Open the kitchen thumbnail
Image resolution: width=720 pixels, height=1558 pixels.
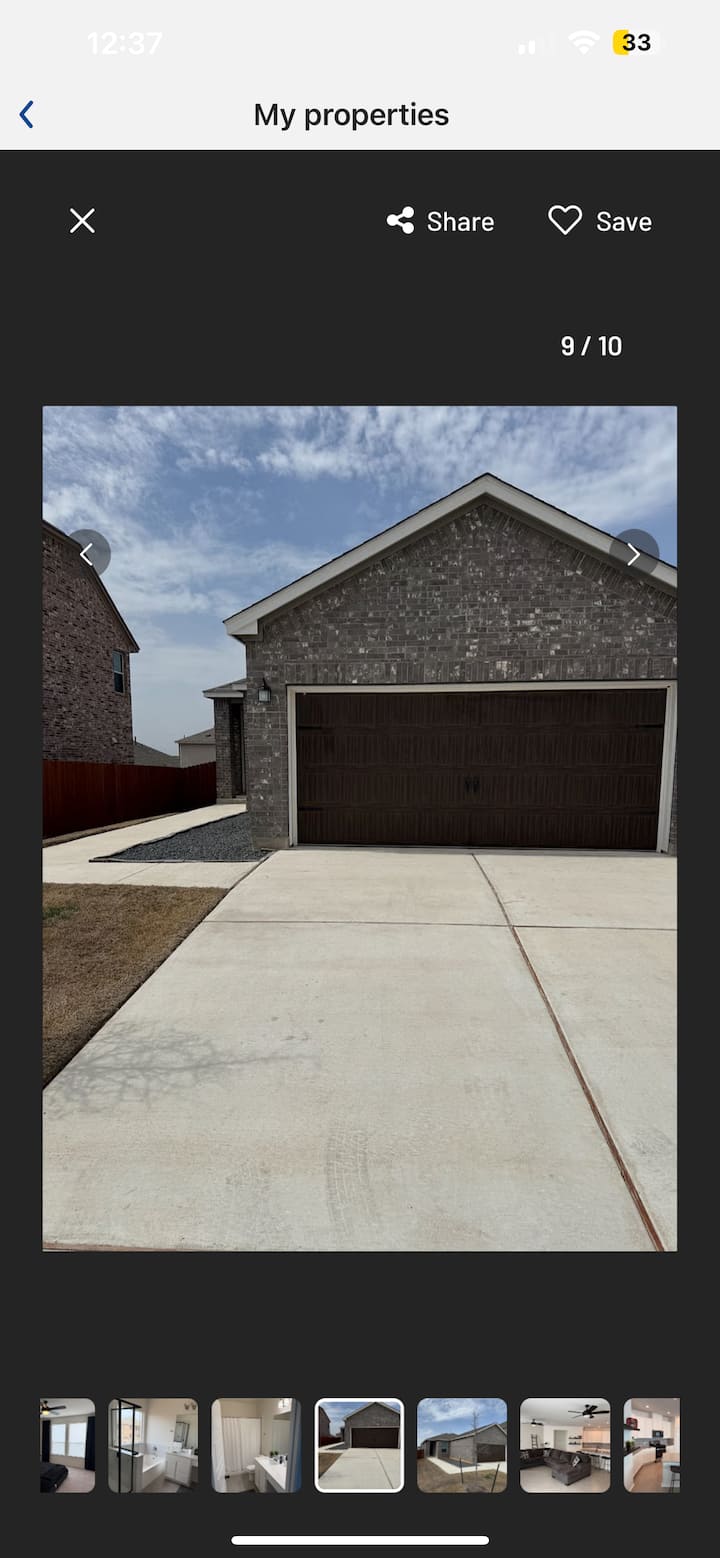[x=651, y=1445]
